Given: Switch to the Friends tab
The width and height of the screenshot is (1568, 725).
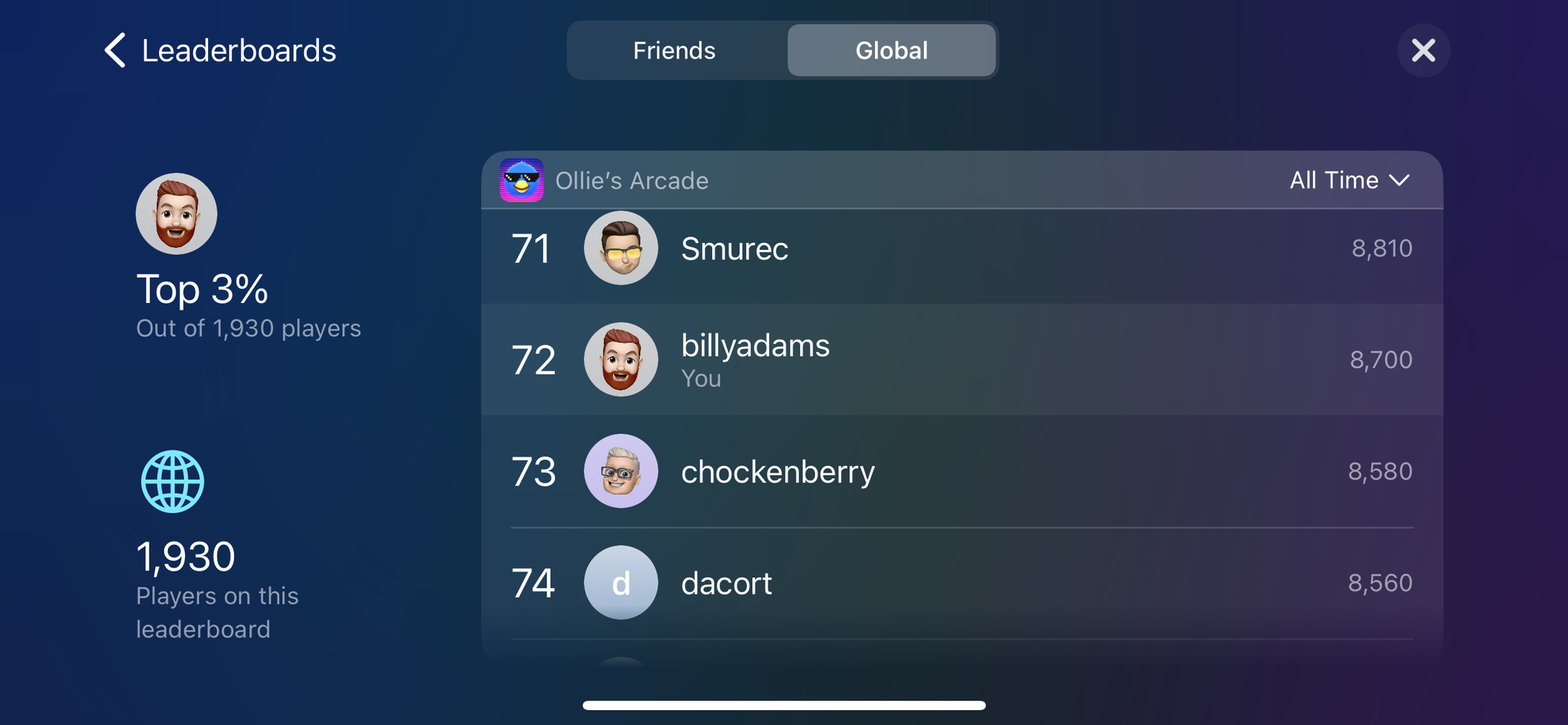Looking at the screenshot, I should [x=674, y=50].
